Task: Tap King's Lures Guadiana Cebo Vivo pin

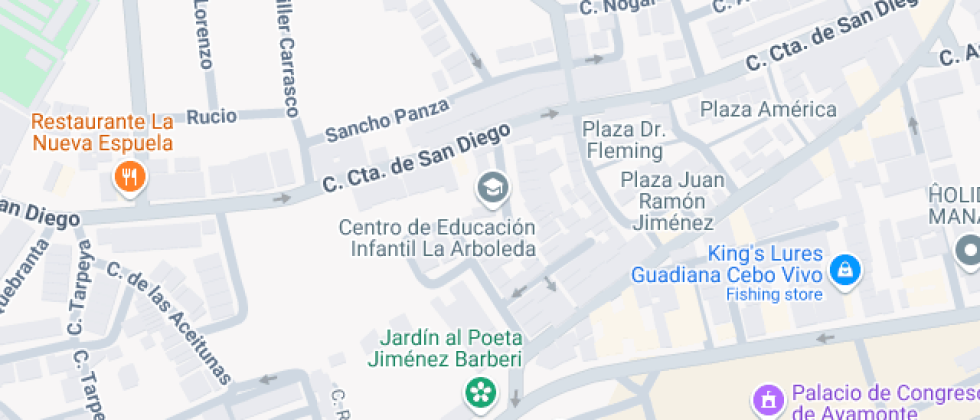Action: (x=846, y=268)
